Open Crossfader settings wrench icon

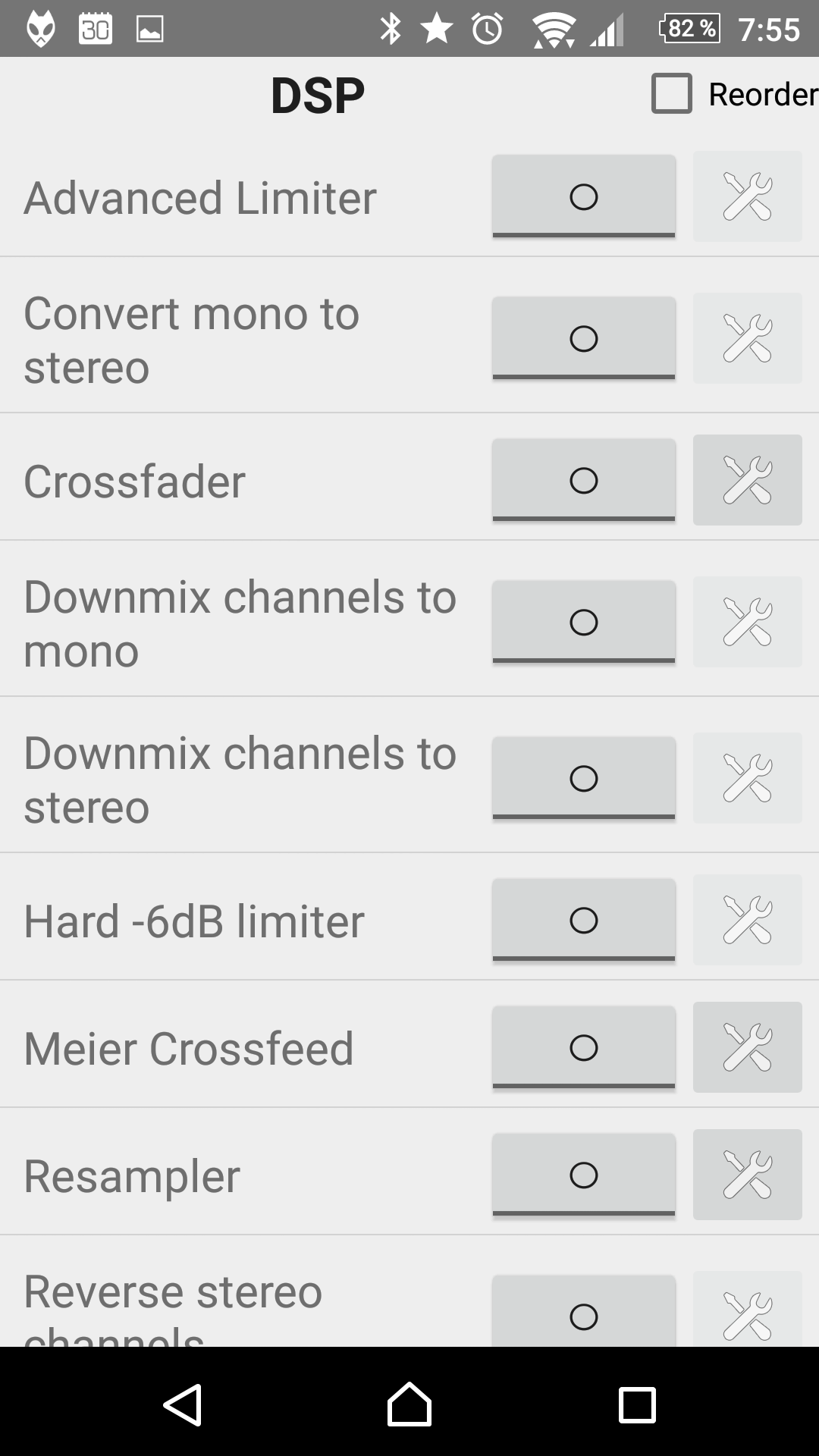[748, 480]
